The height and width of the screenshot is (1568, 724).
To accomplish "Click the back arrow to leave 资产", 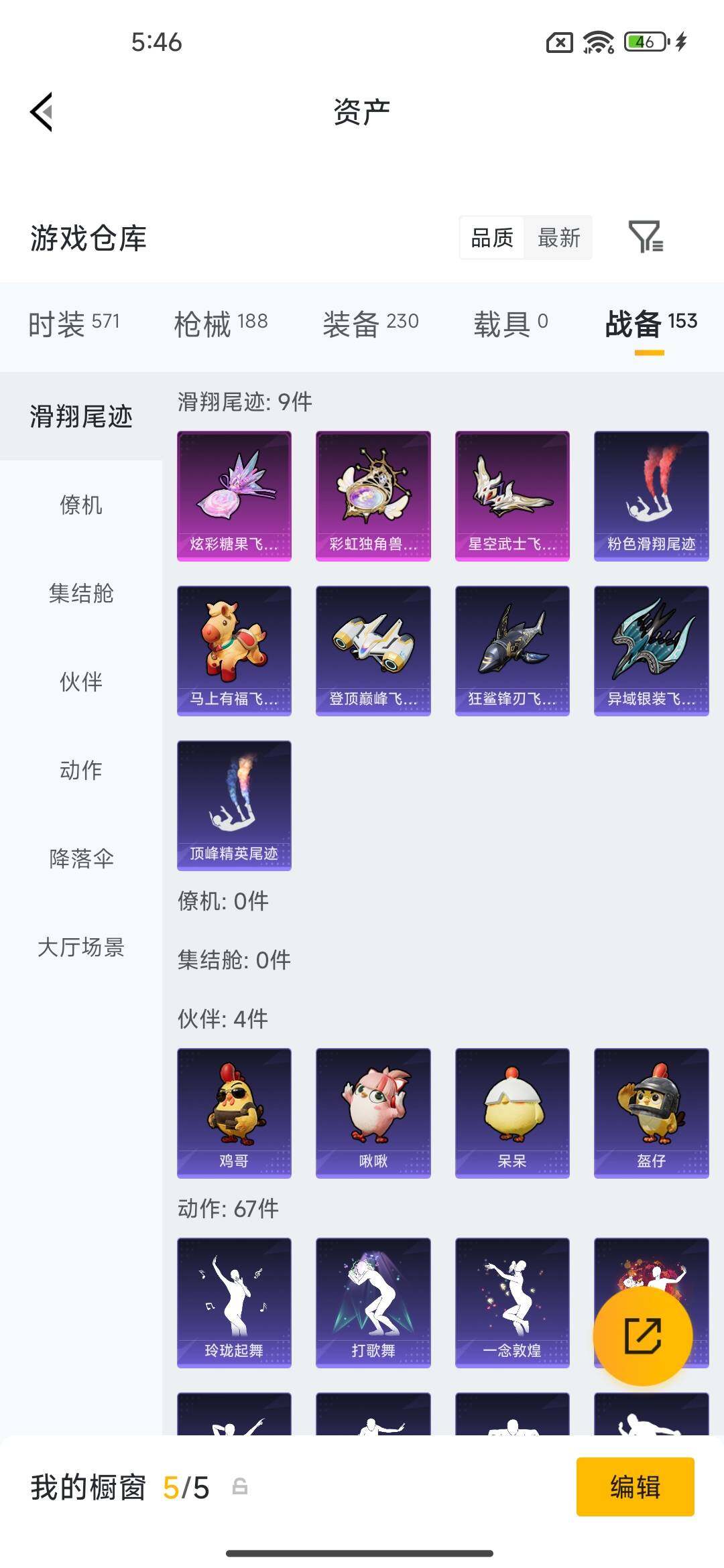I will tap(42, 111).
